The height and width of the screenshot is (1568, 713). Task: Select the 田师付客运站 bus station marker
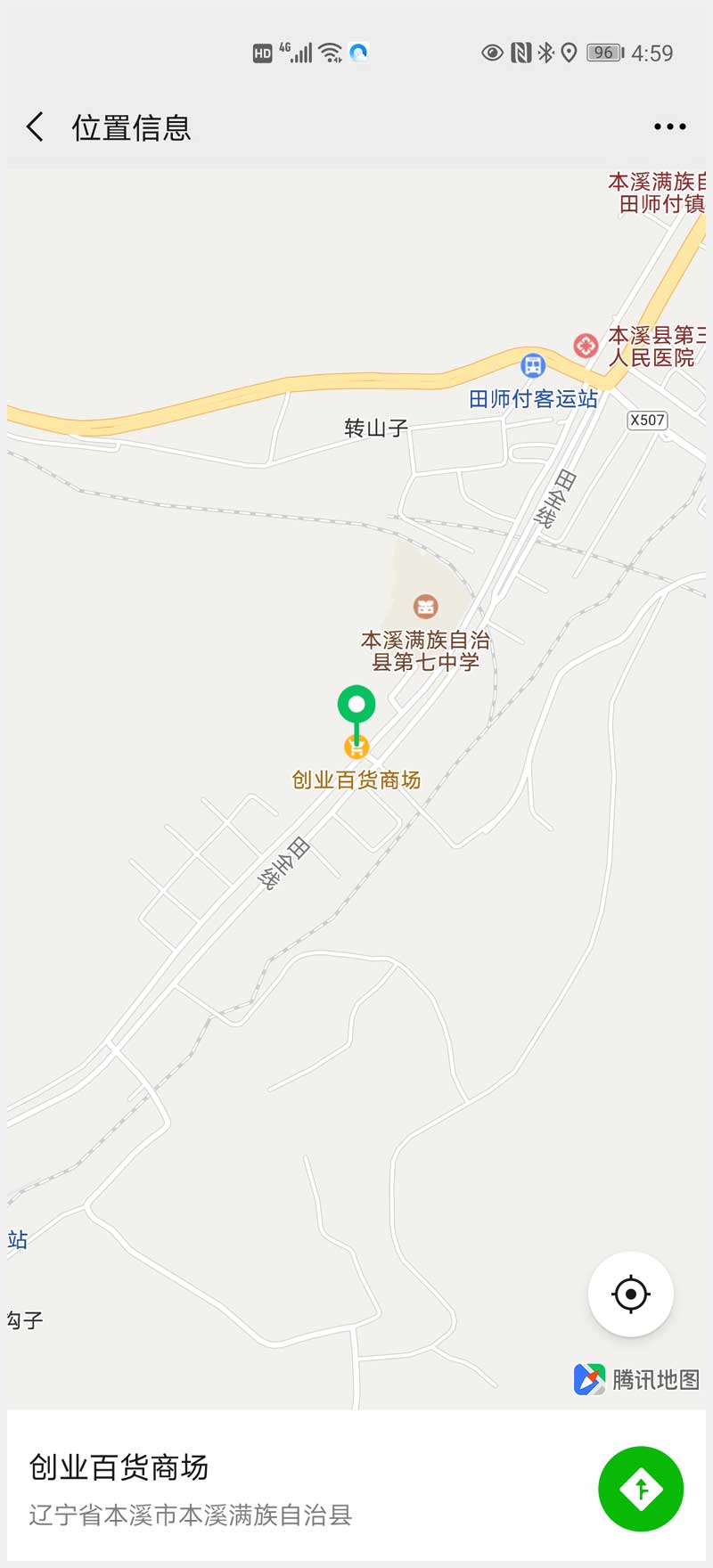(533, 365)
